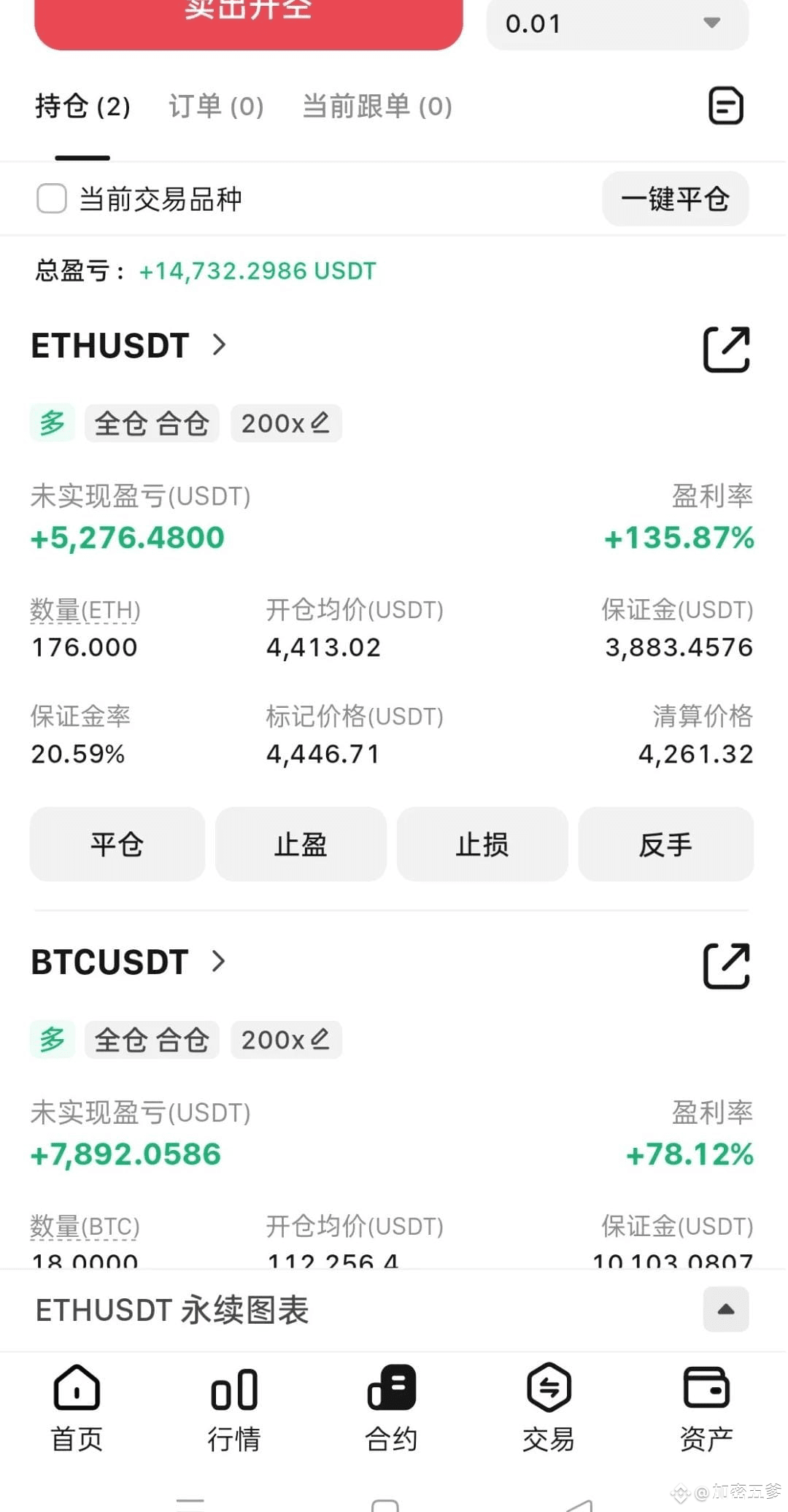Tap 平仓 to close the ETHUSDT position

point(117,844)
